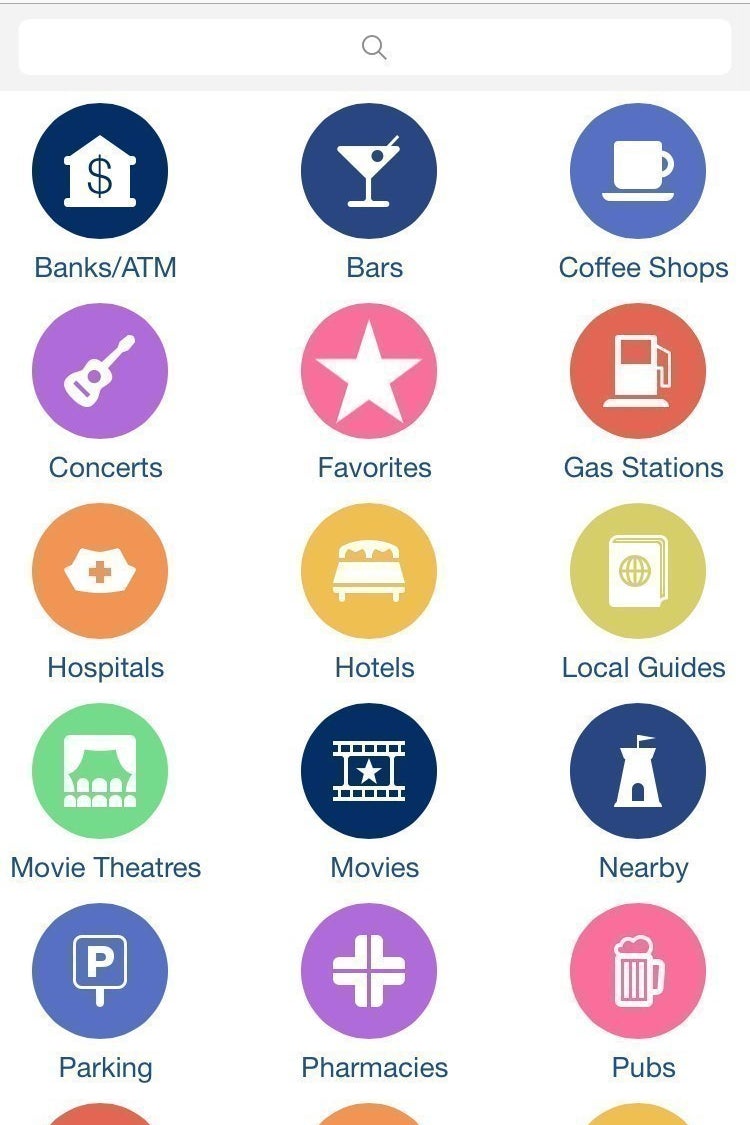Open the Hospitals category
Image resolution: width=750 pixels, height=1125 pixels.
tap(100, 571)
